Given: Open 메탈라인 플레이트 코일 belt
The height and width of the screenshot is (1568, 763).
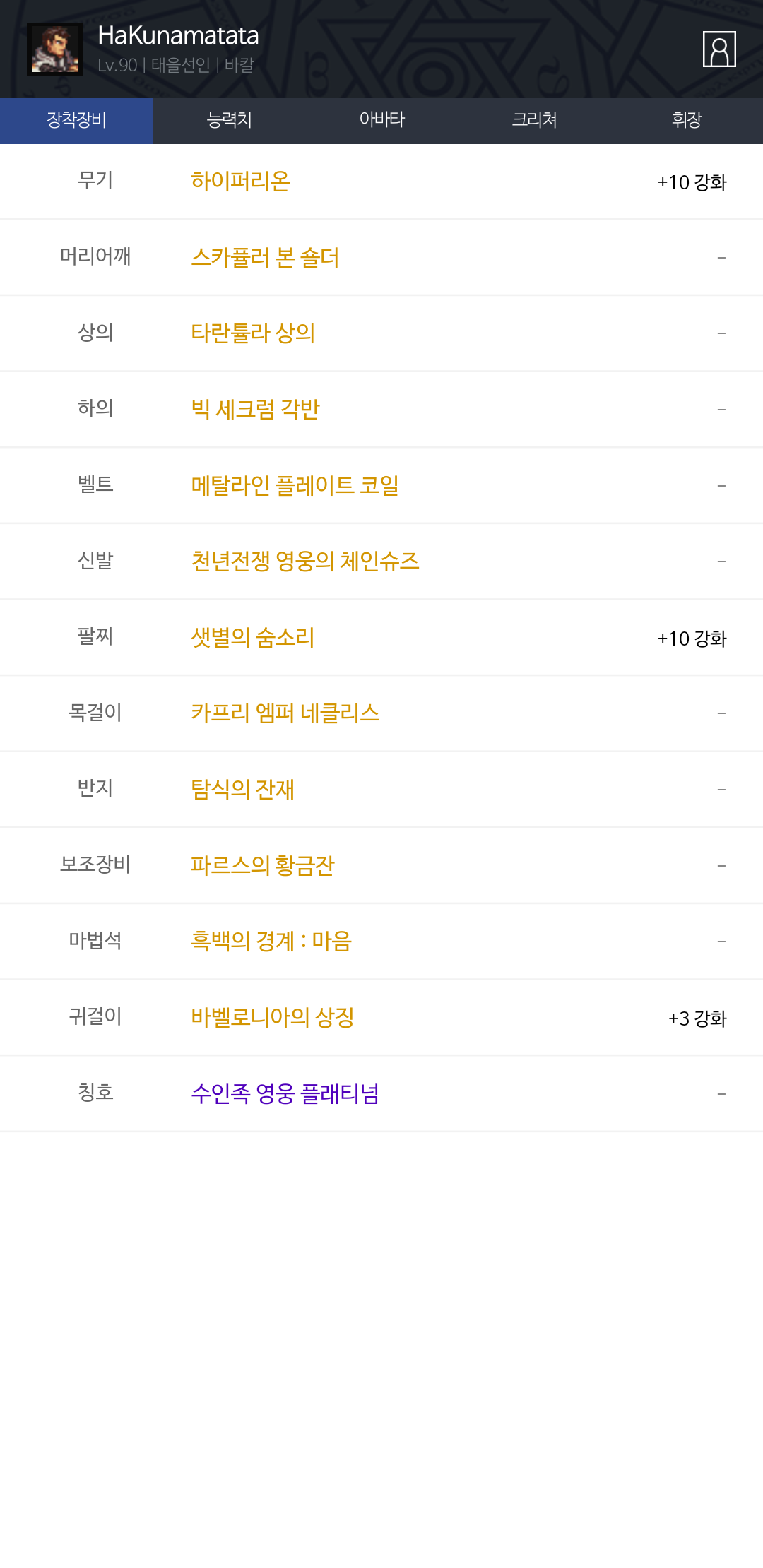Looking at the screenshot, I should (295, 485).
